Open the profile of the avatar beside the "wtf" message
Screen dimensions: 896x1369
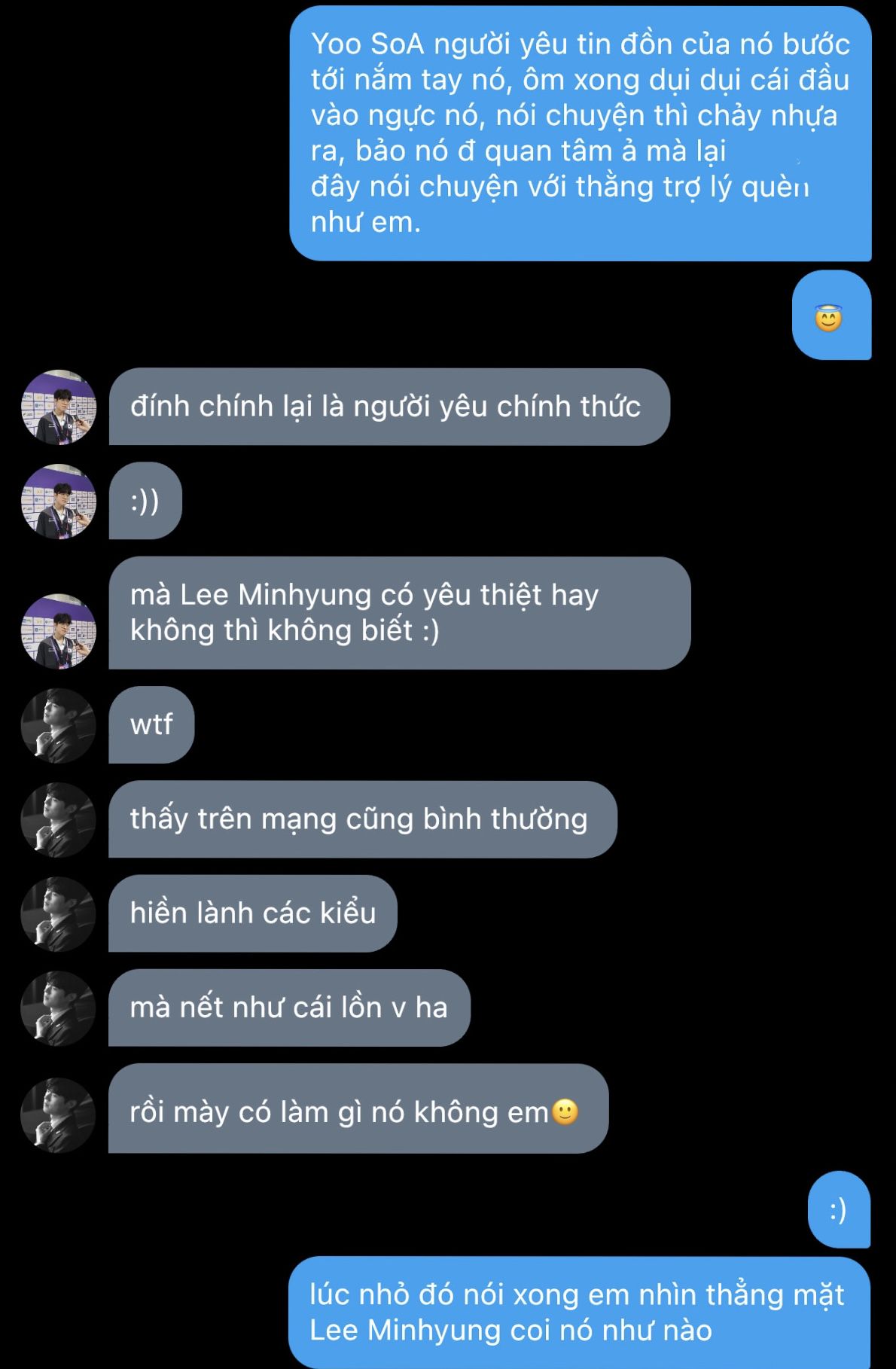tap(59, 725)
